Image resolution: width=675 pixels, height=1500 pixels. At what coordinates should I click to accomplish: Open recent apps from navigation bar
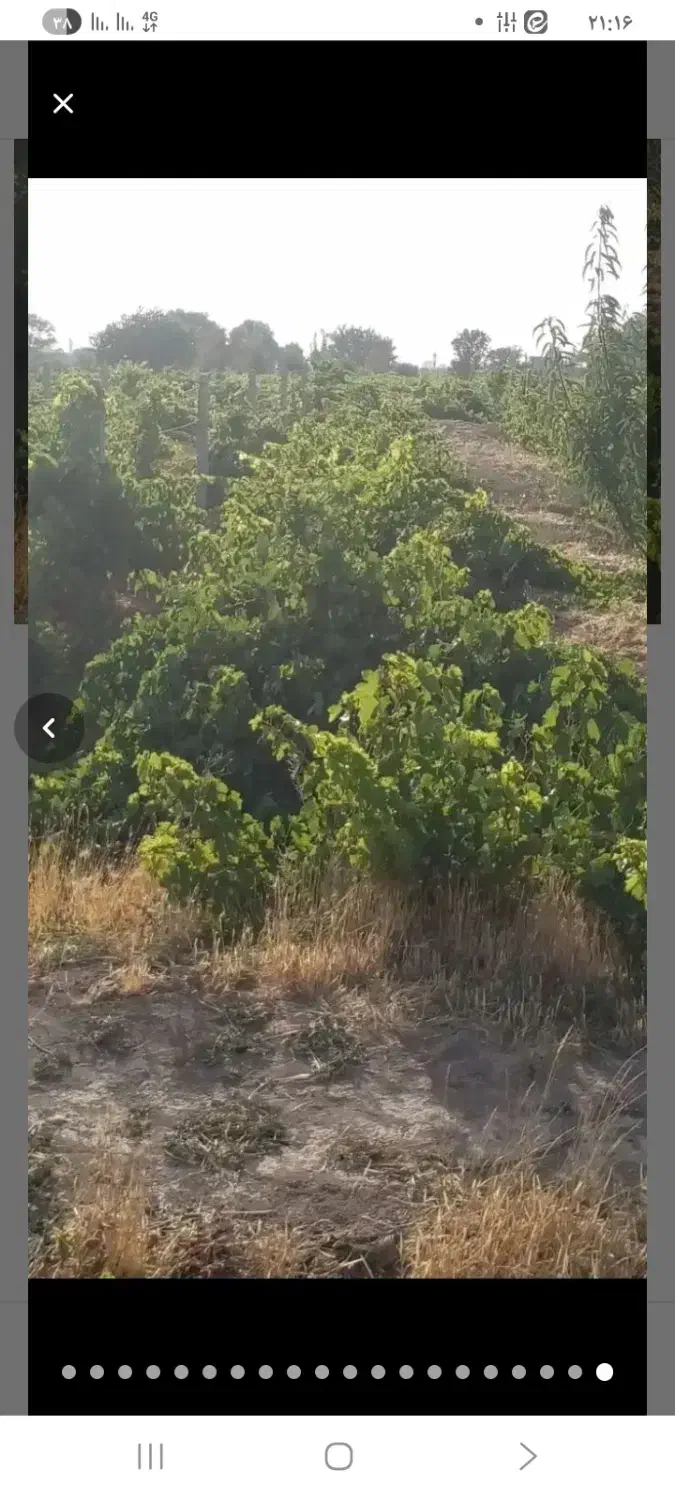pyautogui.click(x=150, y=1456)
